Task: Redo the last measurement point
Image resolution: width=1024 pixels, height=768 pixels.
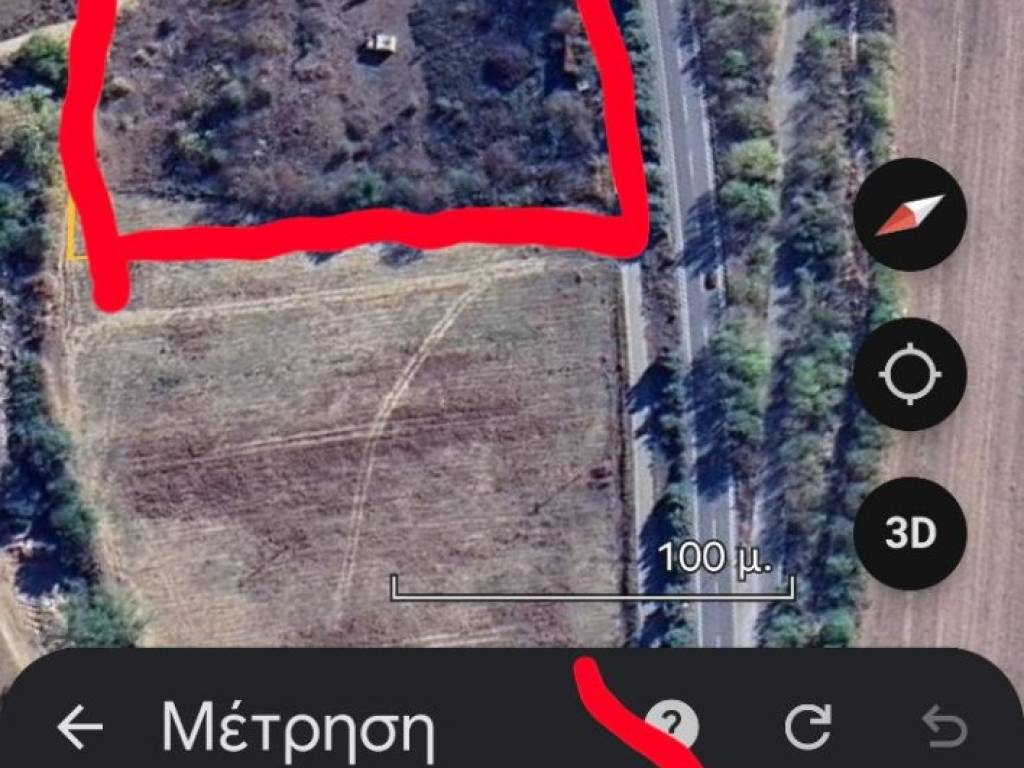Action: [807, 727]
